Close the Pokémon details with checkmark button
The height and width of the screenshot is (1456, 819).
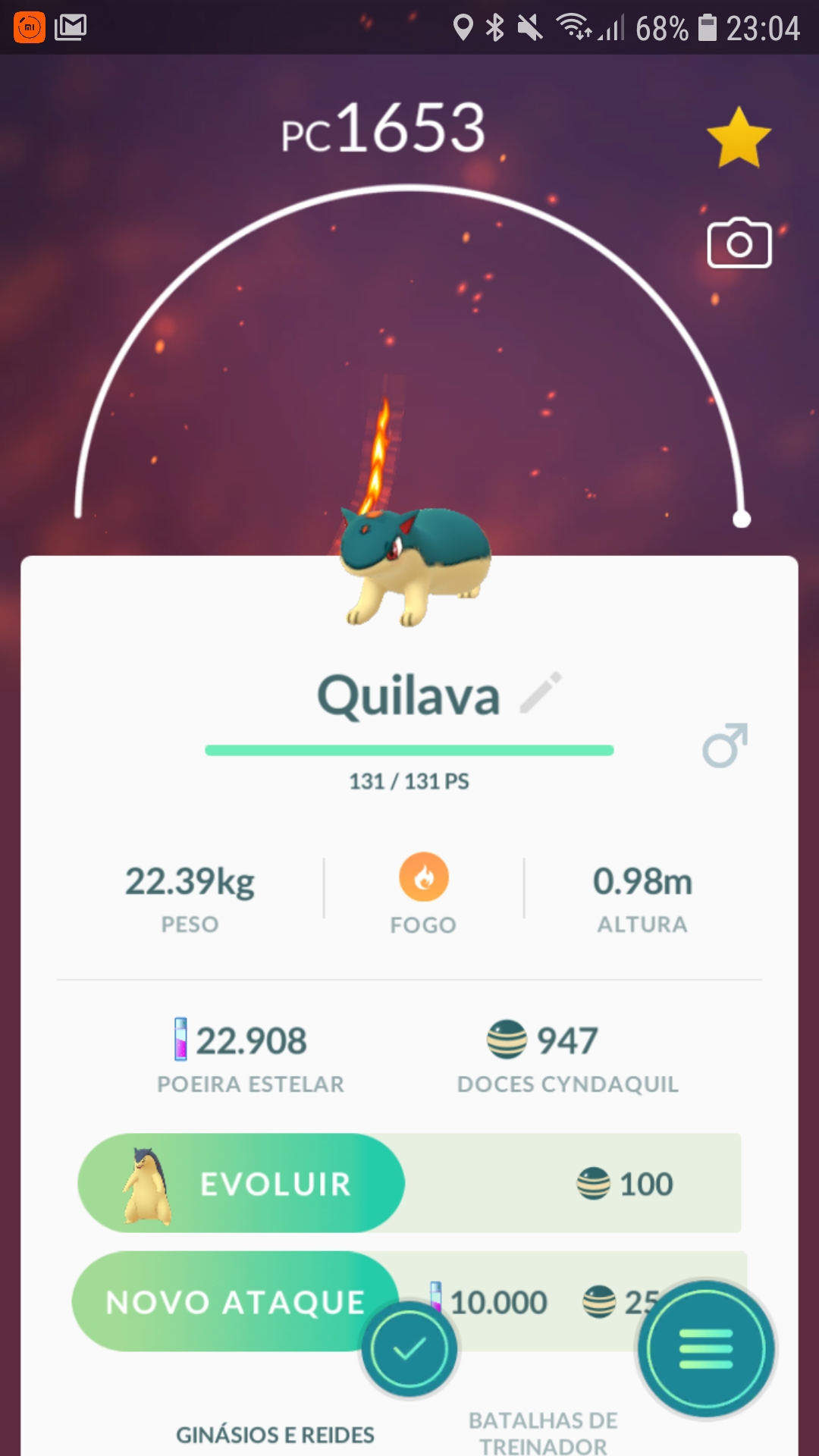(x=409, y=1349)
